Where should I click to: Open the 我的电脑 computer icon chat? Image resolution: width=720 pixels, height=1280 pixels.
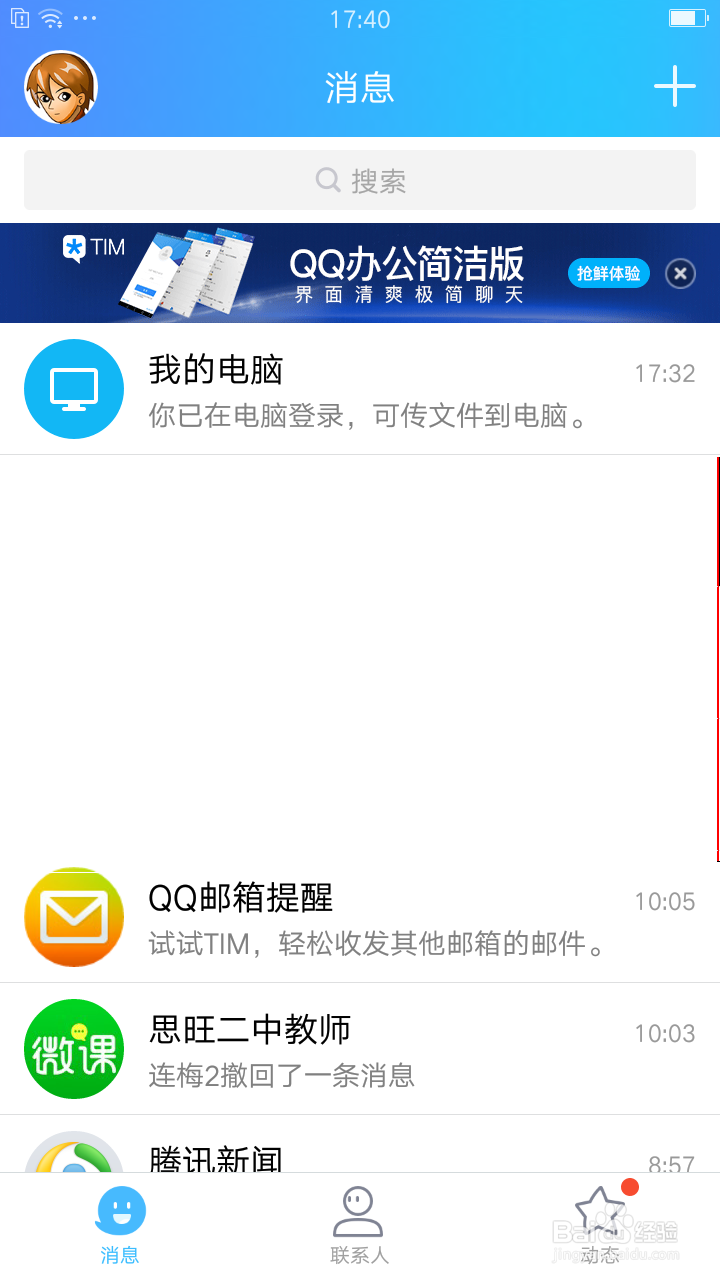pyautogui.click(x=74, y=389)
